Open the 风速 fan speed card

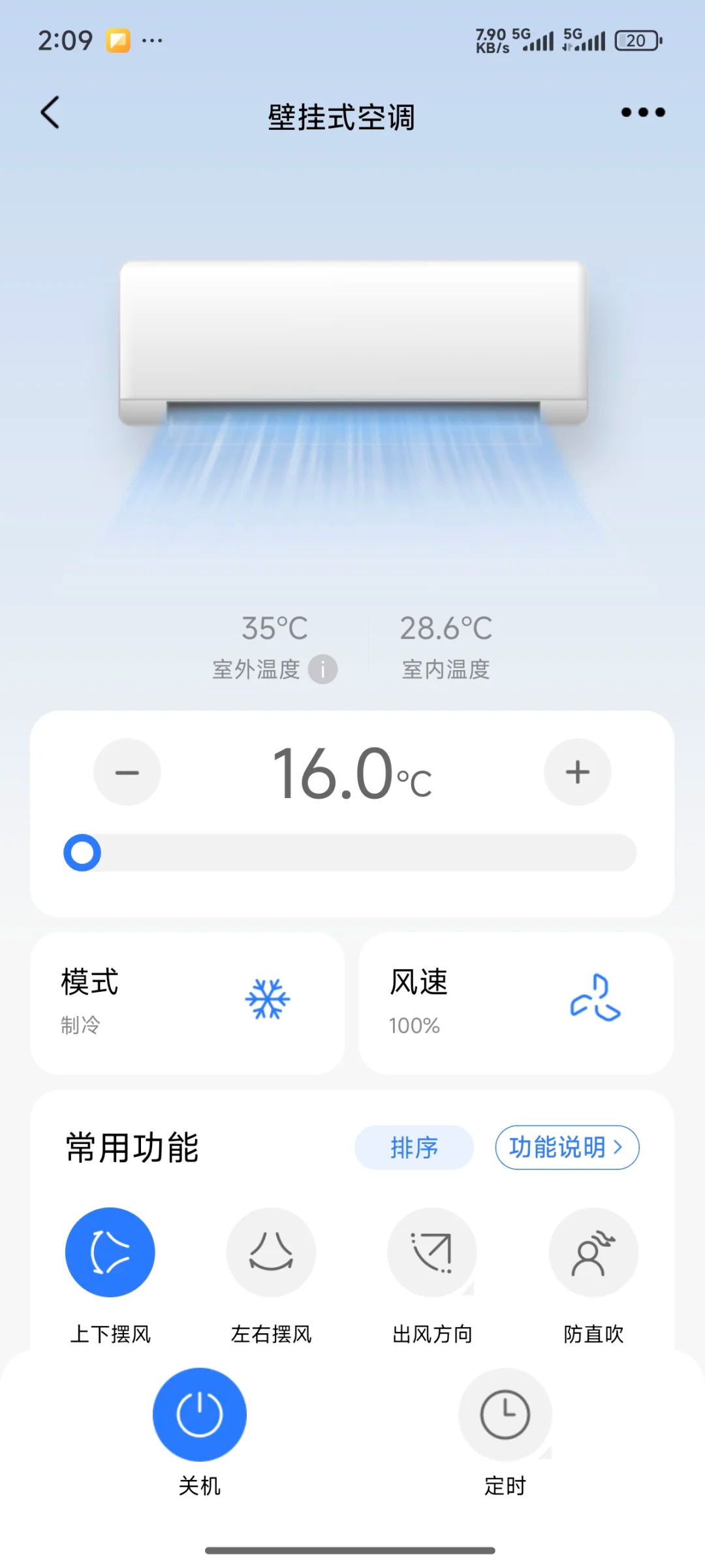pos(516,1003)
